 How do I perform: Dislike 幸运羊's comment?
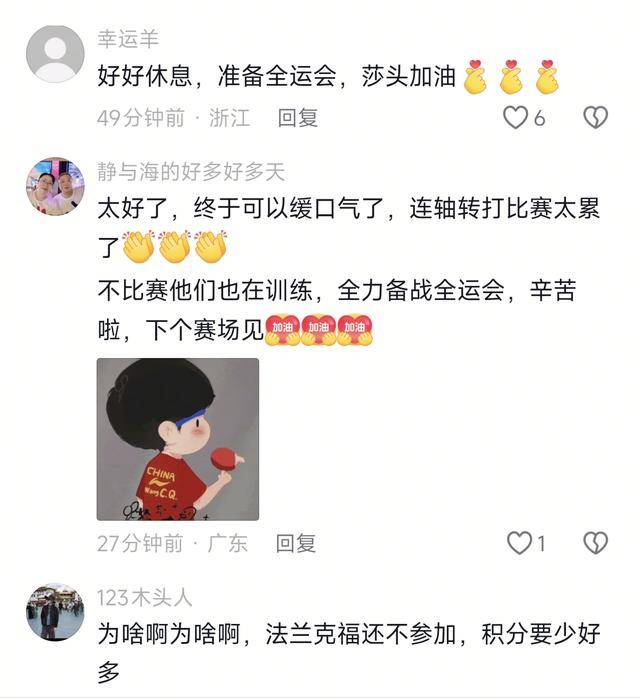[x=595, y=118]
